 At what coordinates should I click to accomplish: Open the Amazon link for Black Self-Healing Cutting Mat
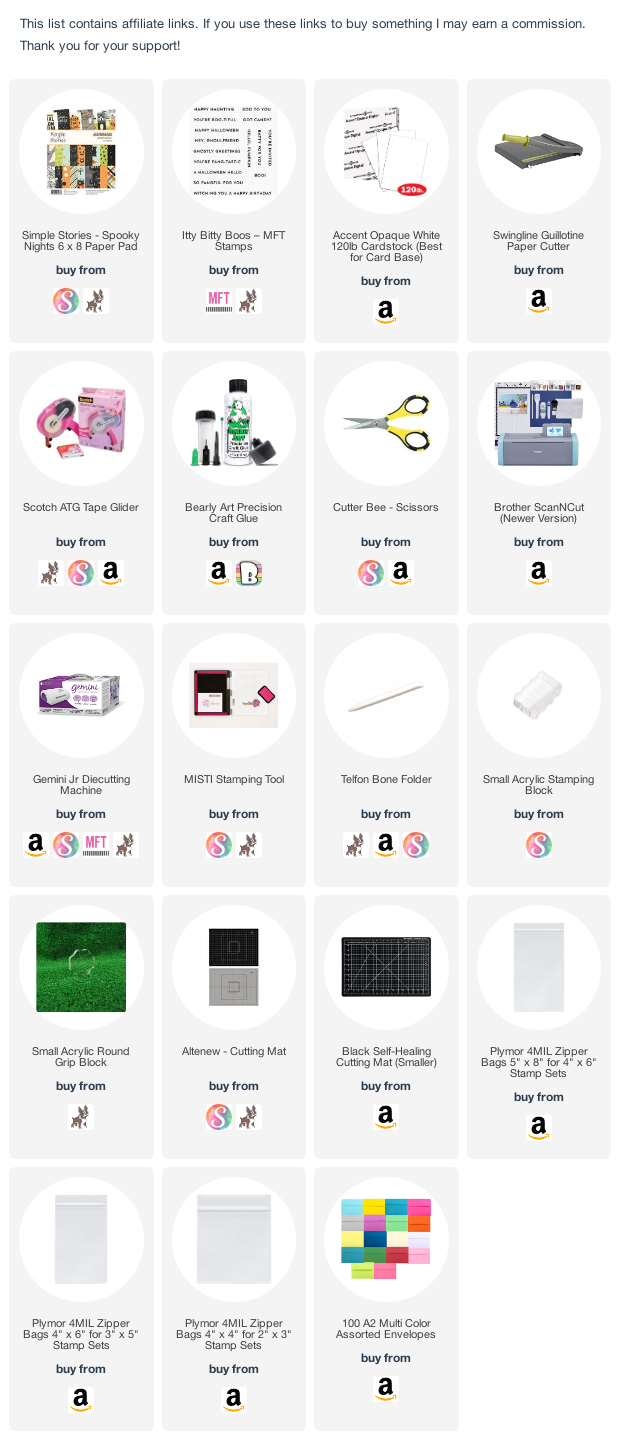(385, 1116)
